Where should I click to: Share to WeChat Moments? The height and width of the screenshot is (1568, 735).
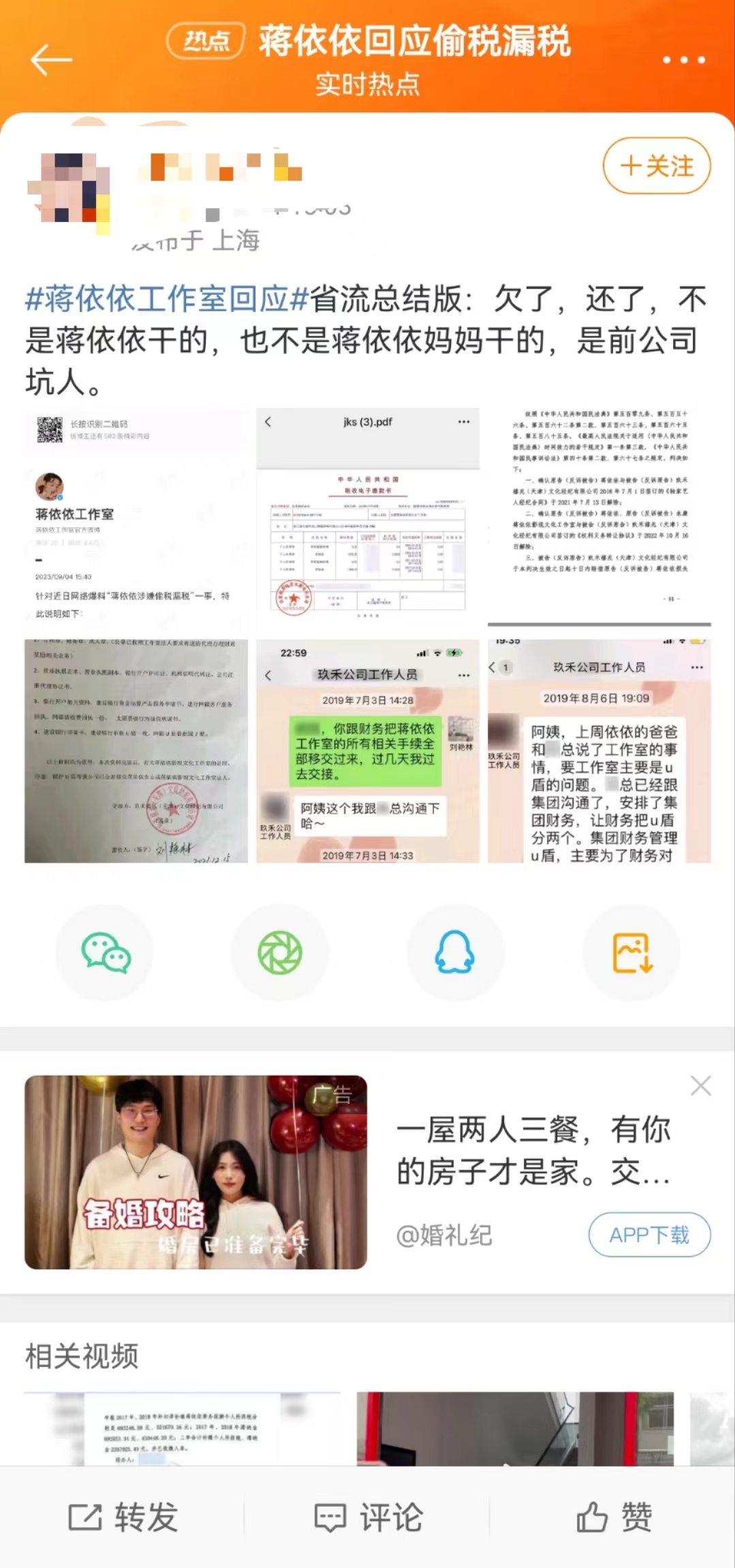(280, 952)
